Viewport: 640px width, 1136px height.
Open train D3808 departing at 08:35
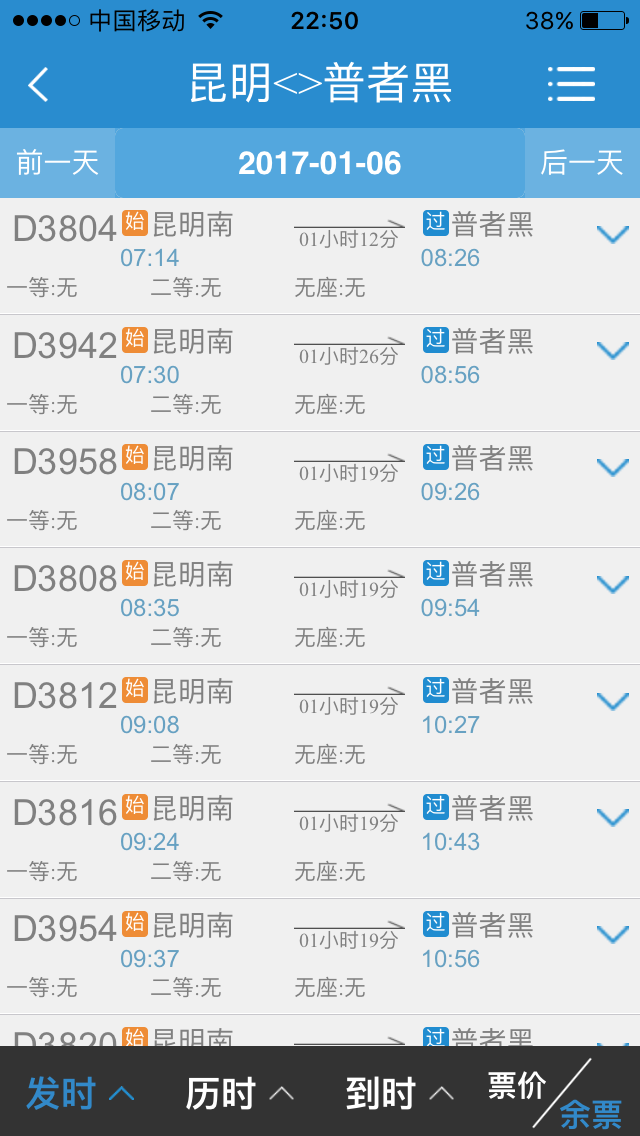[x=320, y=606]
